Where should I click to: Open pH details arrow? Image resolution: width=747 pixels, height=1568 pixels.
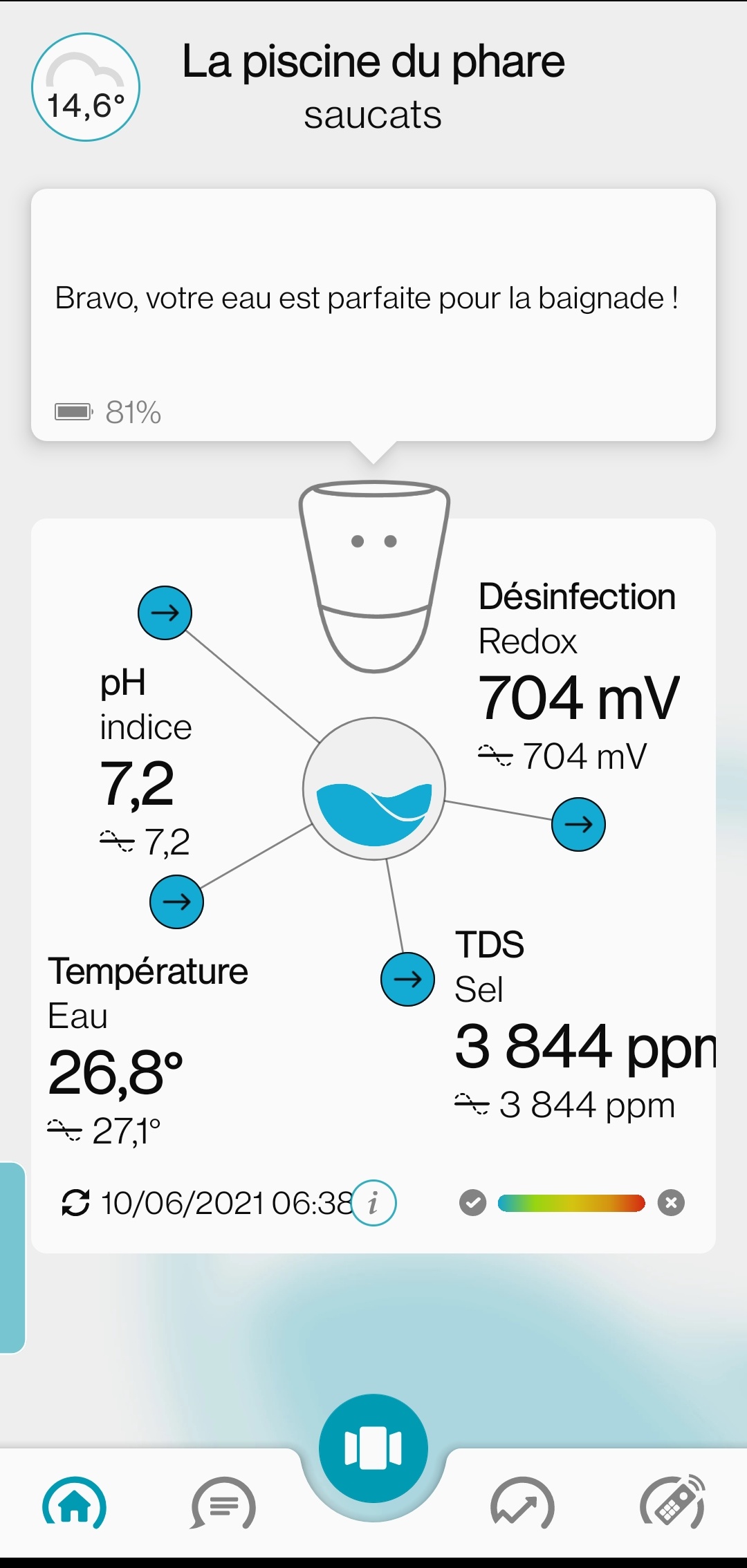pos(165,613)
